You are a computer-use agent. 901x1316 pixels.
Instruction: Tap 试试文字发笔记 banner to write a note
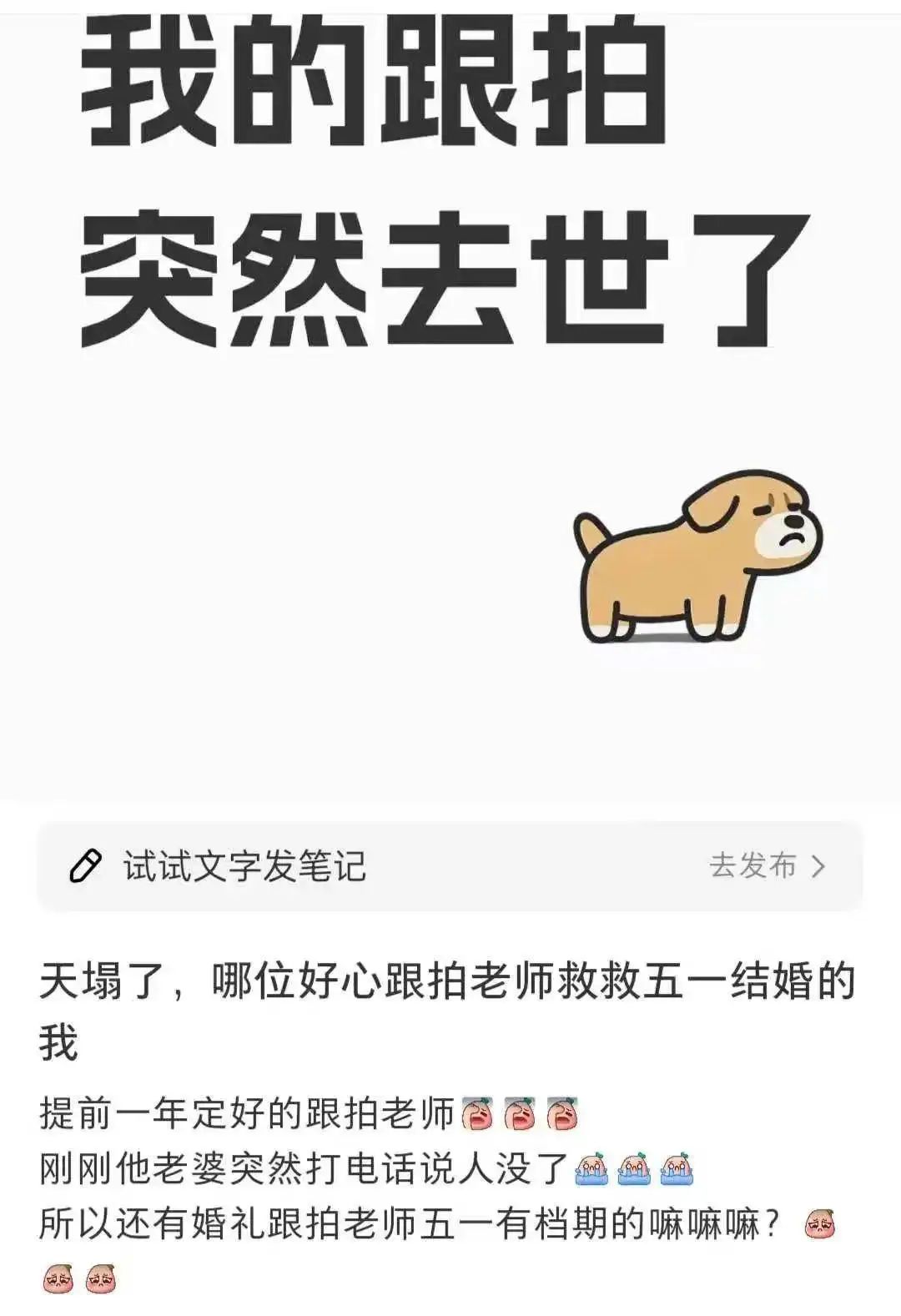click(x=245, y=866)
